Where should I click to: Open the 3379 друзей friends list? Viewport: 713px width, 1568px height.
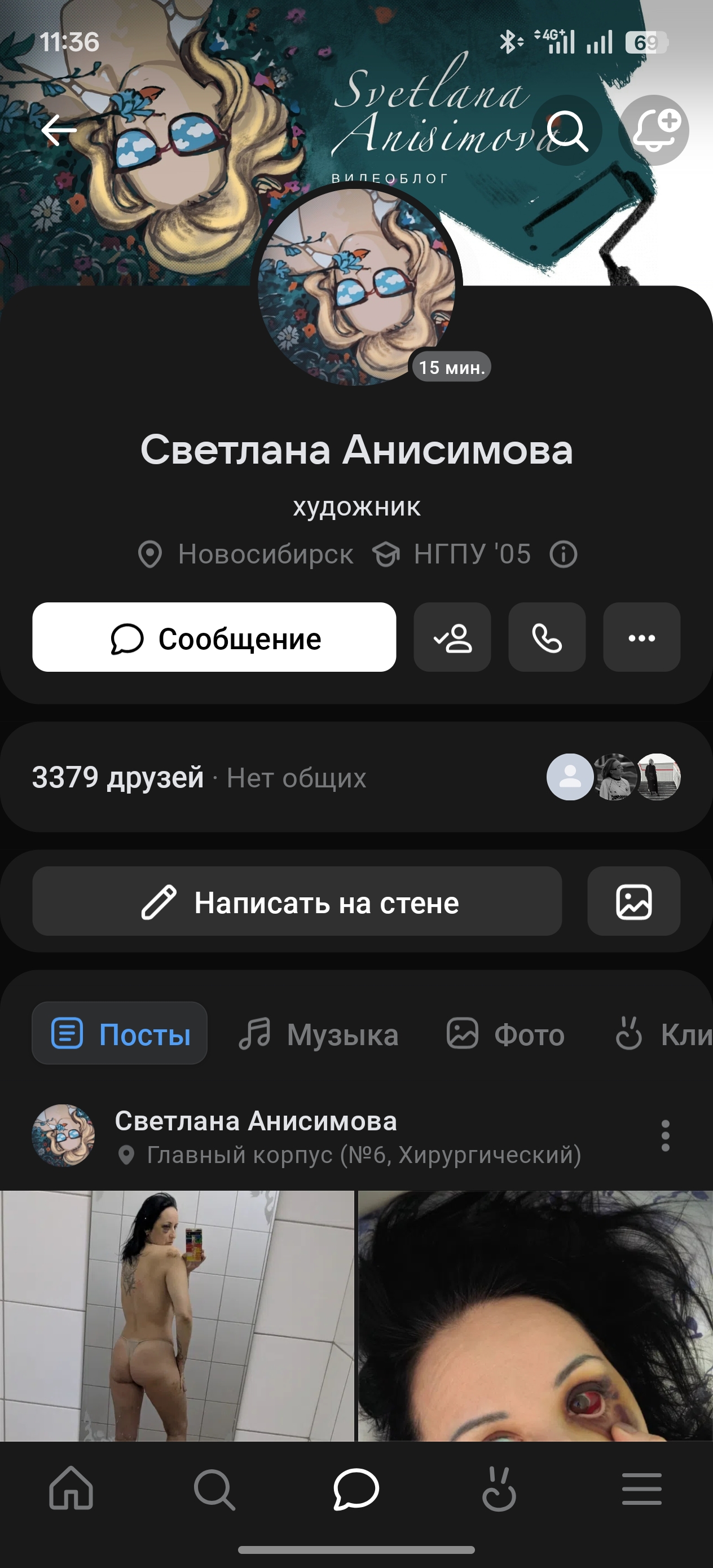pos(118,777)
